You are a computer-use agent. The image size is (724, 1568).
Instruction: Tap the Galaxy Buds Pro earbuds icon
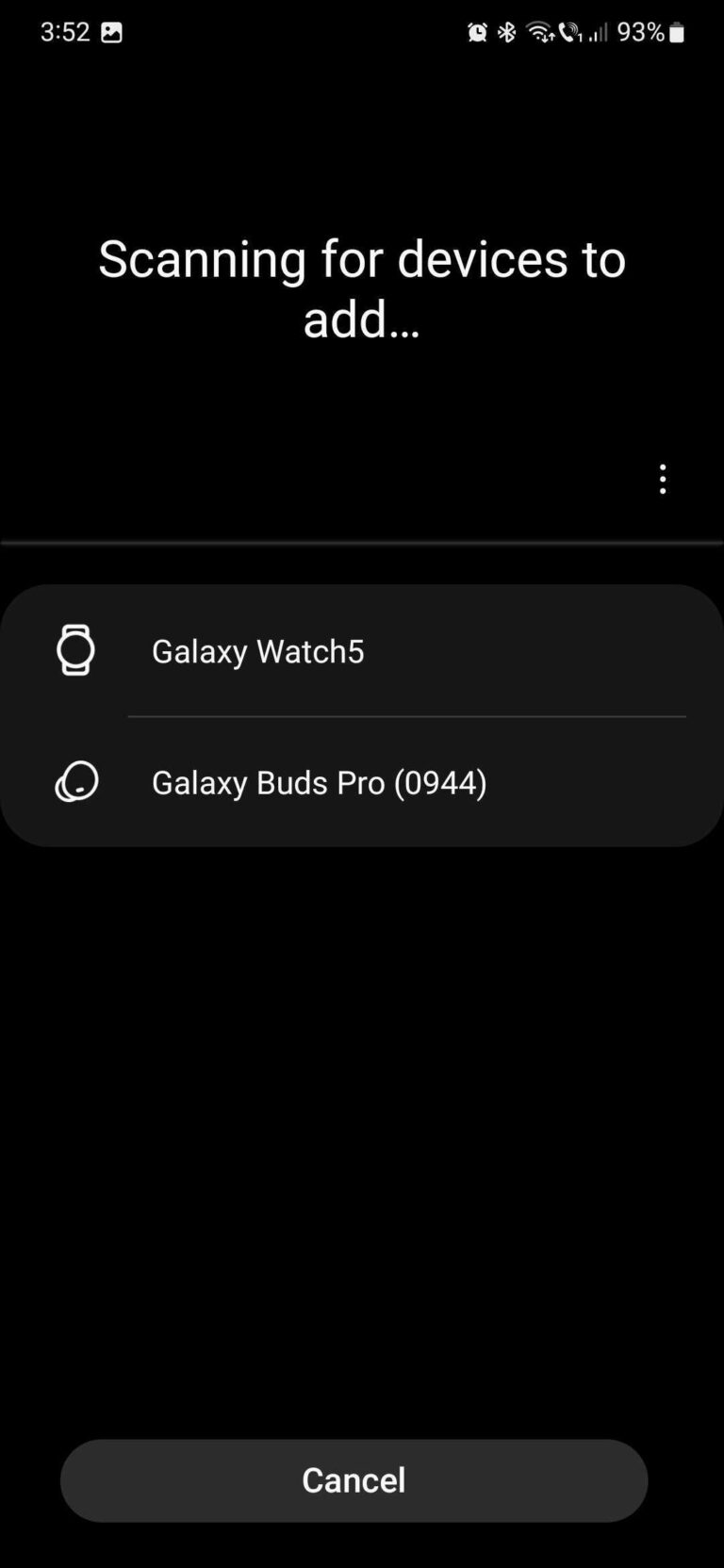pyautogui.click(x=76, y=782)
